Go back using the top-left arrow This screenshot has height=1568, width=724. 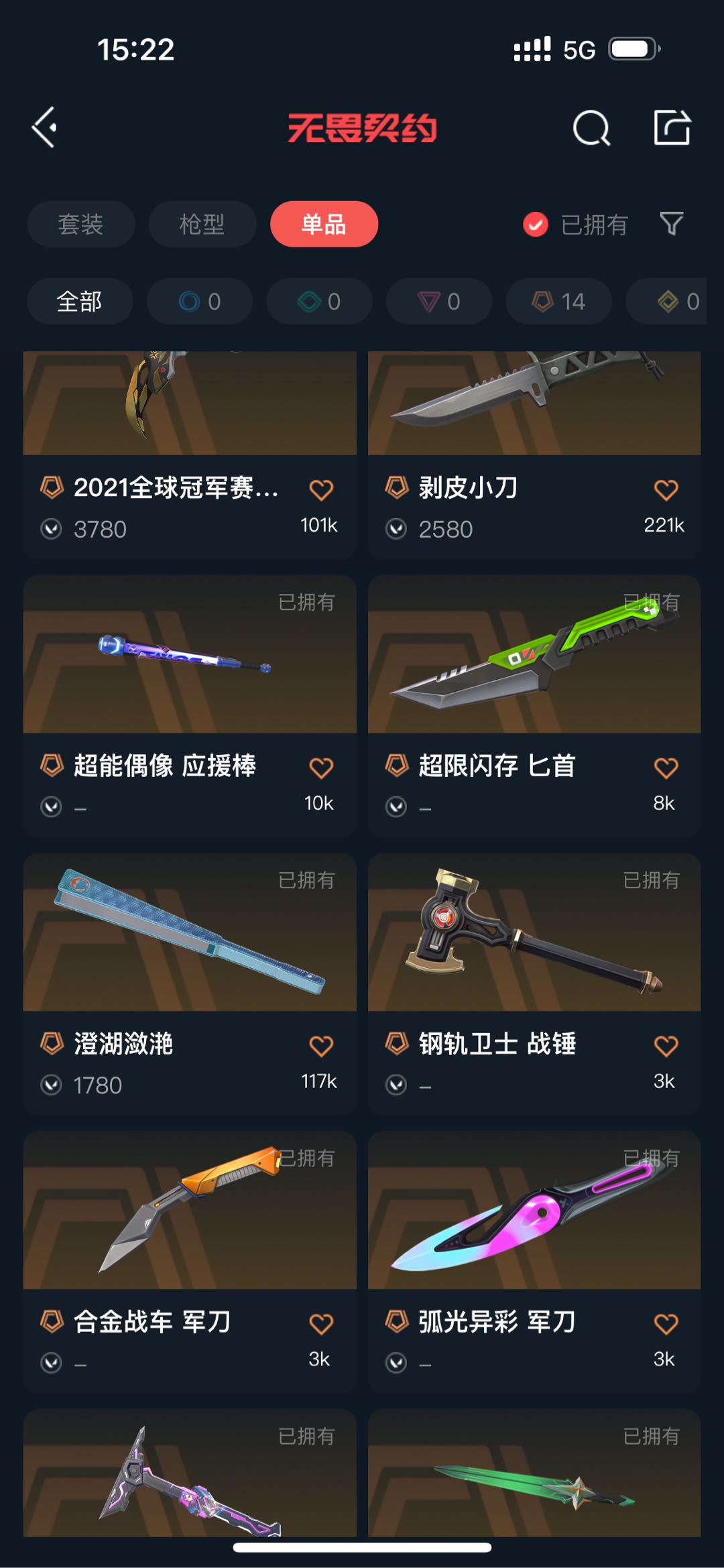[x=45, y=127]
